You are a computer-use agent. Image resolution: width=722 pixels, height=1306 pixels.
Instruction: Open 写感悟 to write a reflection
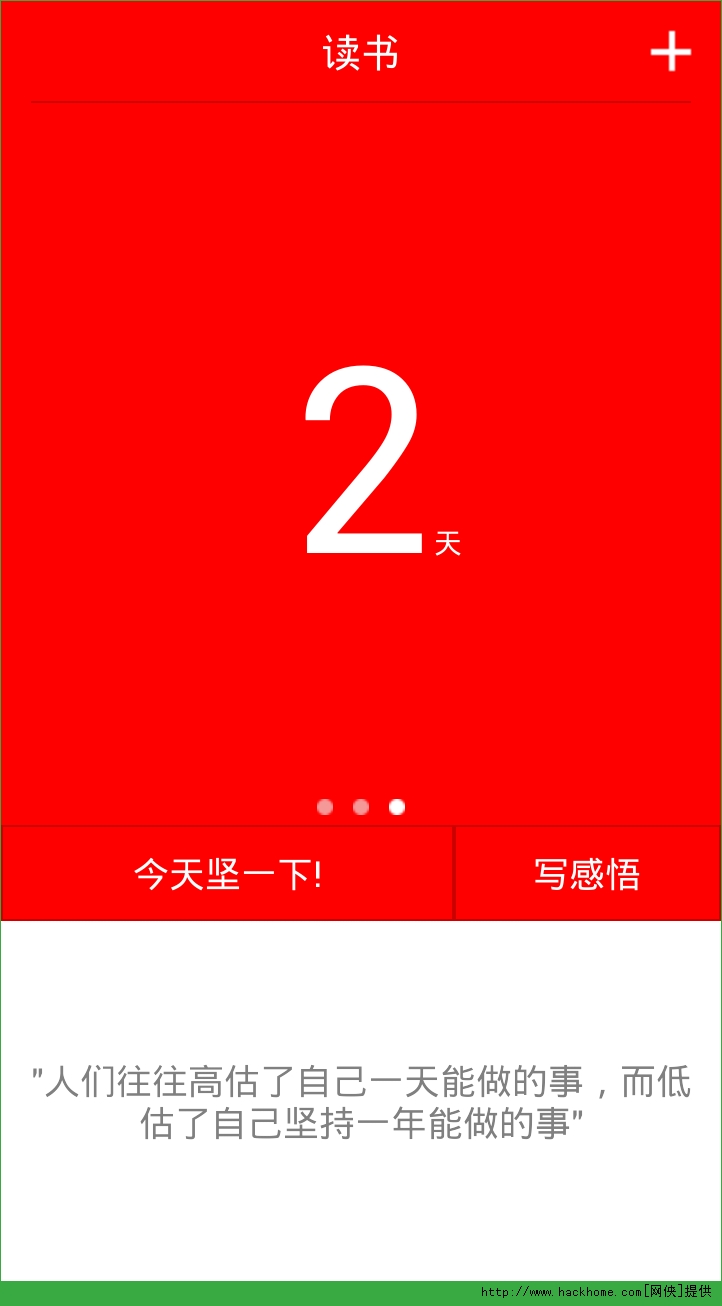pyautogui.click(x=587, y=873)
